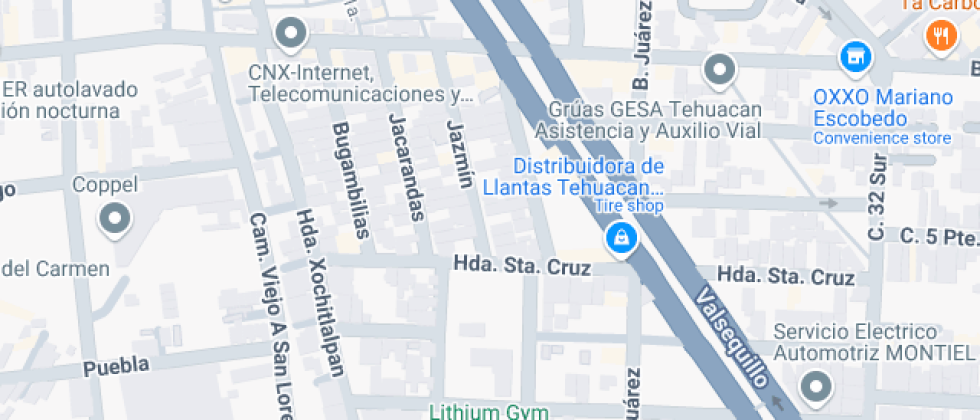This screenshot has height=420, width=980.
Task: Select the Coppel location pin
Action: click(x=115, y=220)
